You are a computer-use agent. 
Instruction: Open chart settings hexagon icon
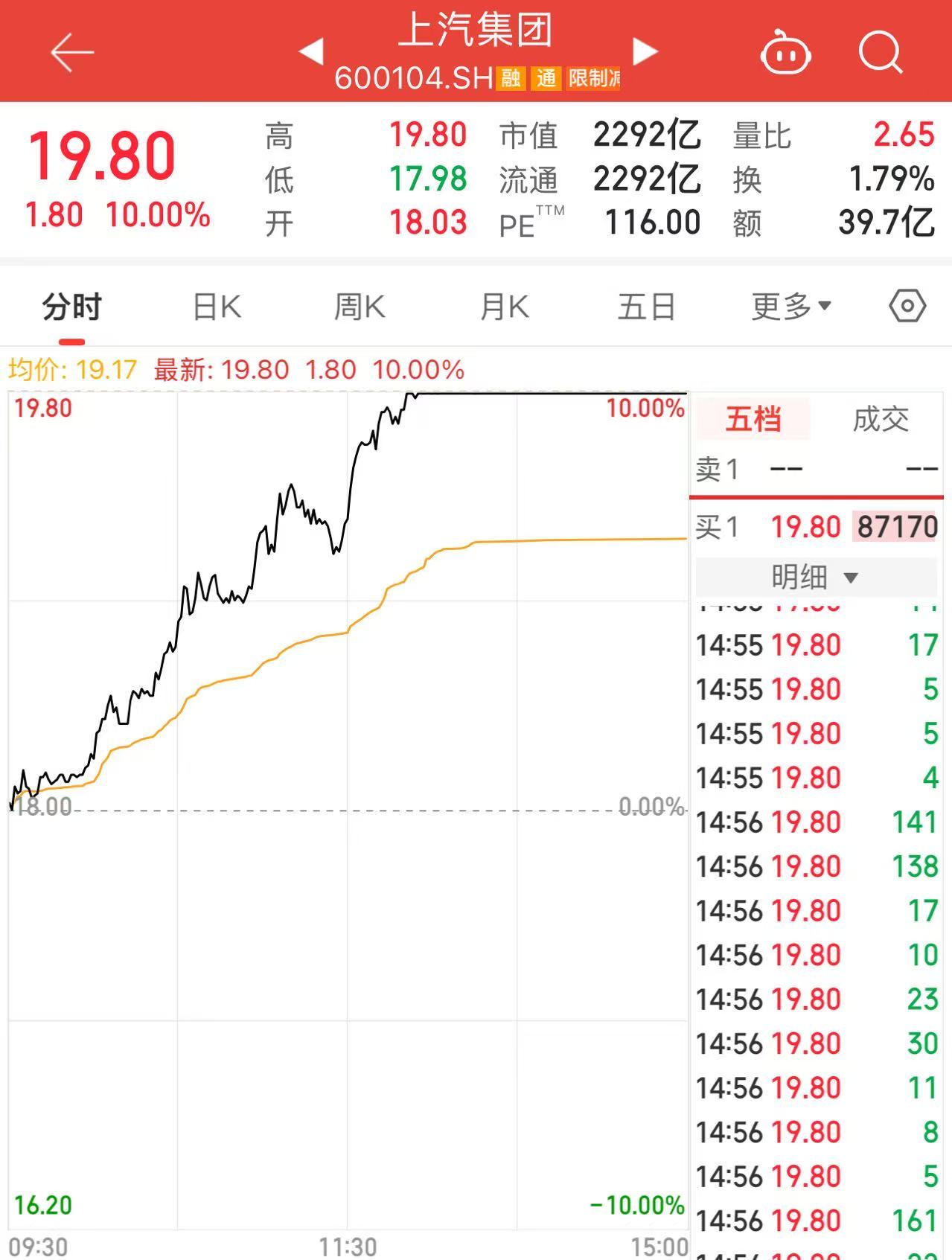click(907, 307)
